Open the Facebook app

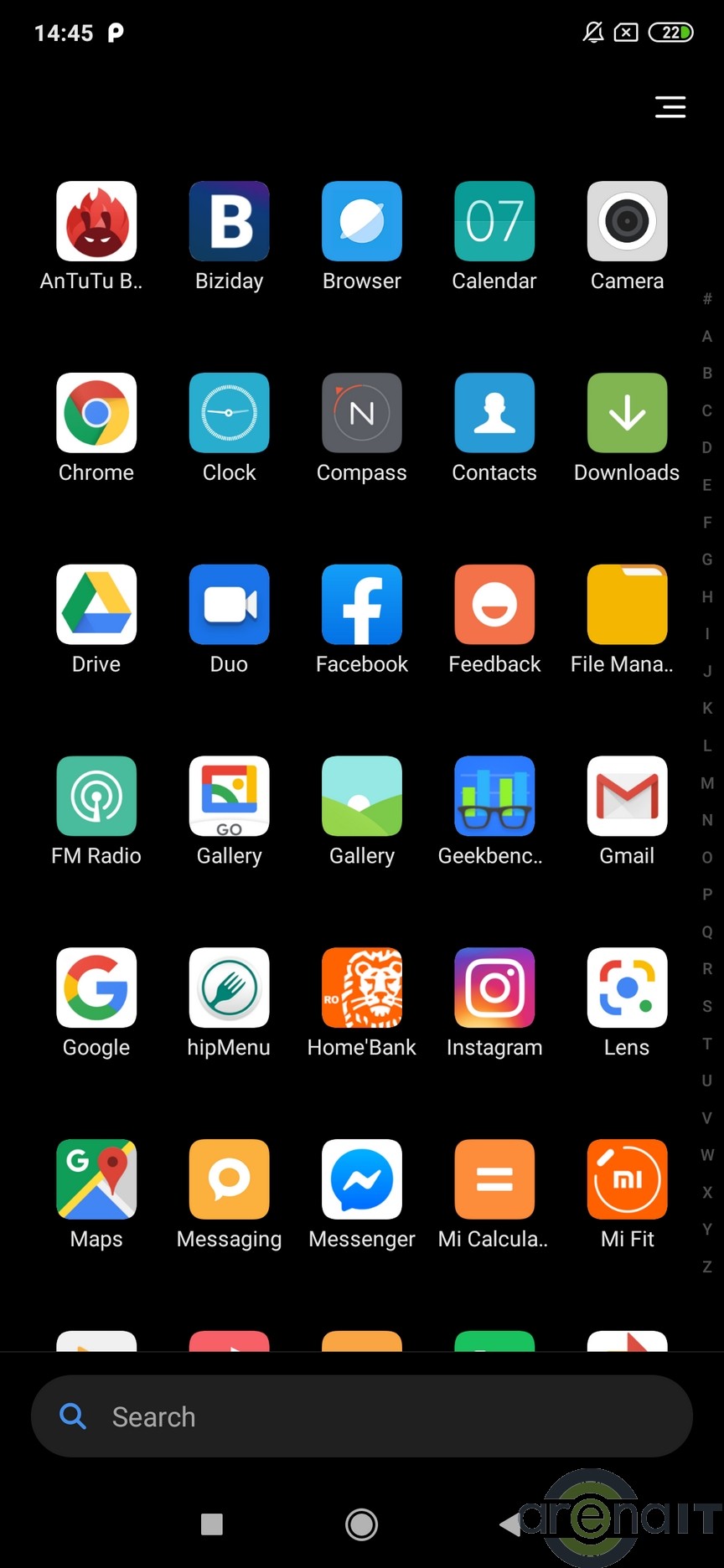coord(362,605)
